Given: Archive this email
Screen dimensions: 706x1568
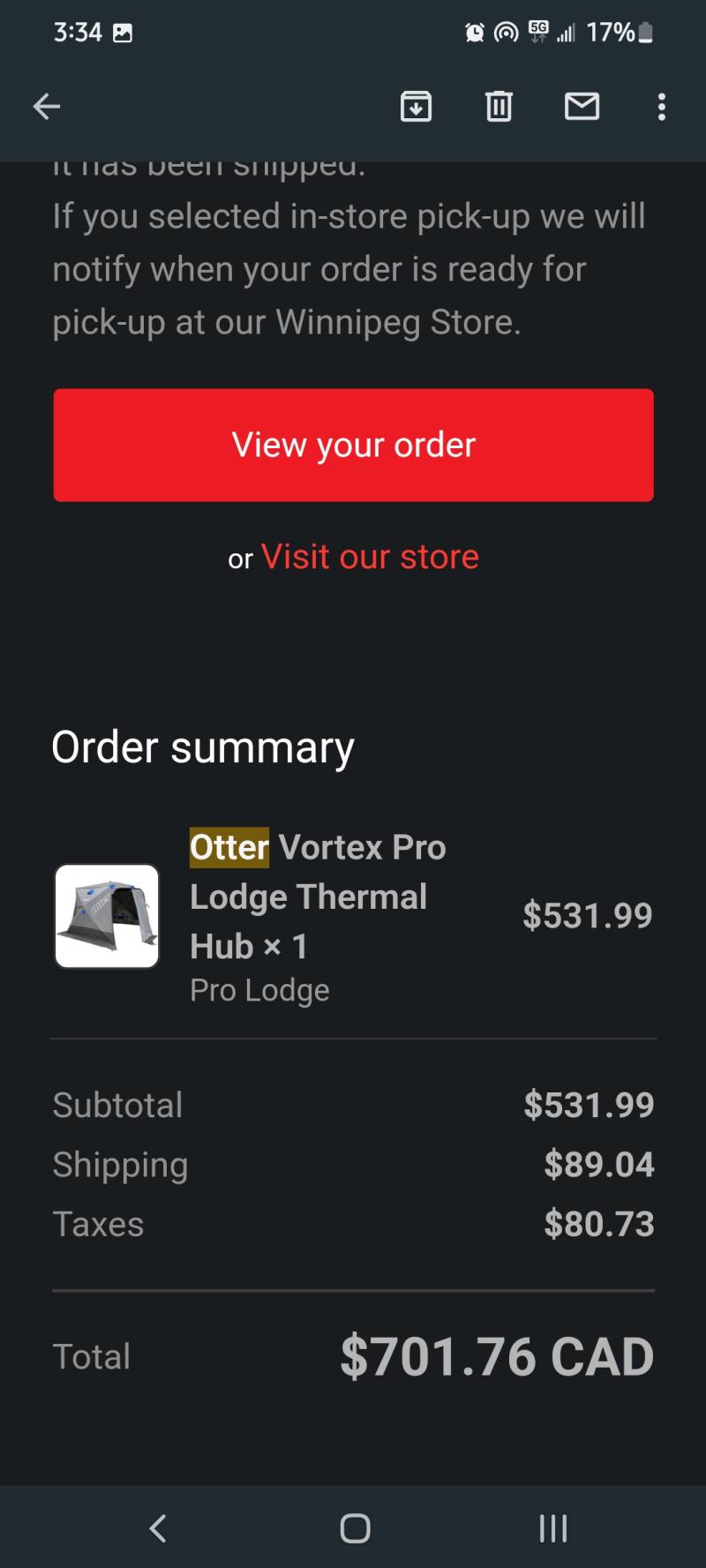Looking at the screenshot, I should [x=416, y=107].
